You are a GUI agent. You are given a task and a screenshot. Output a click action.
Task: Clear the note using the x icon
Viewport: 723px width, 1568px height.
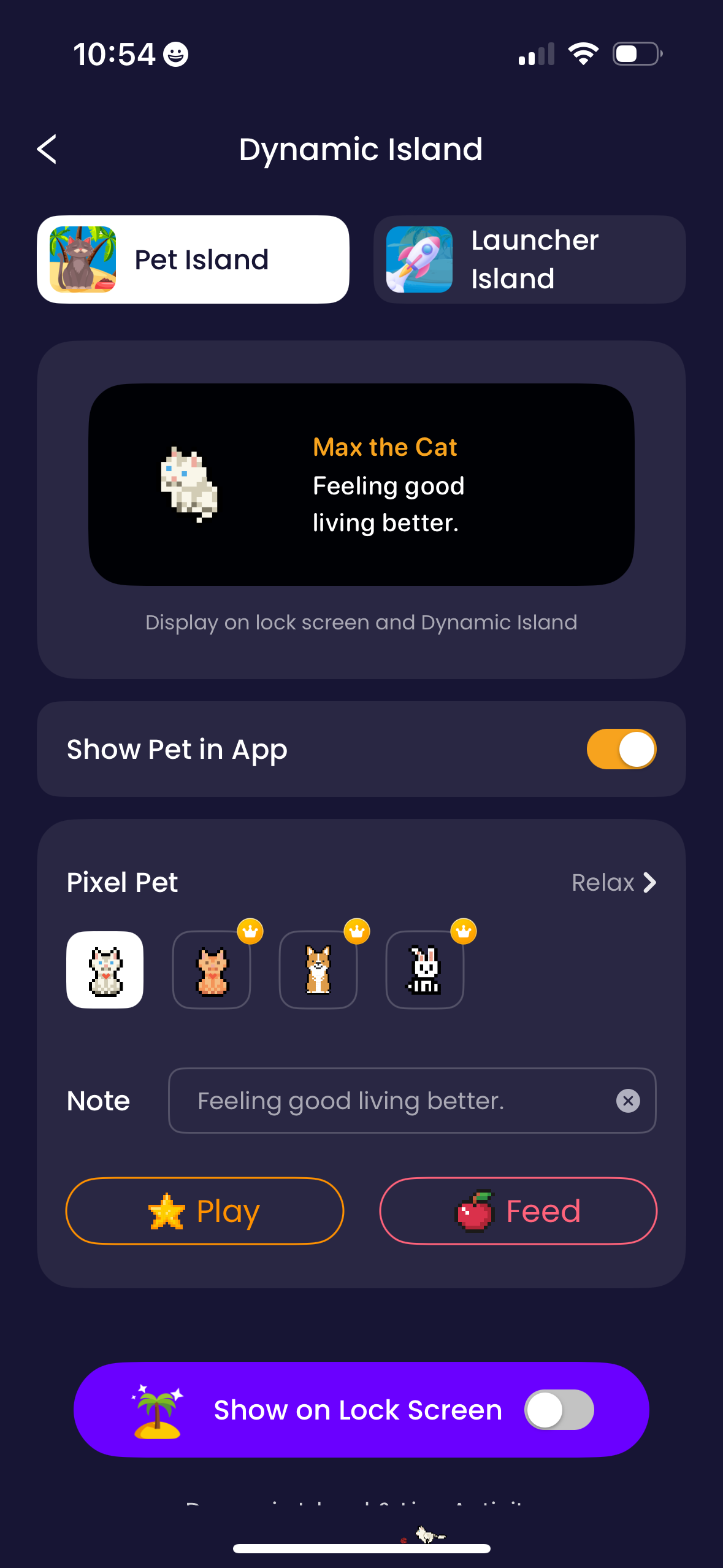pyautogui.click(x=628, y=1101)
